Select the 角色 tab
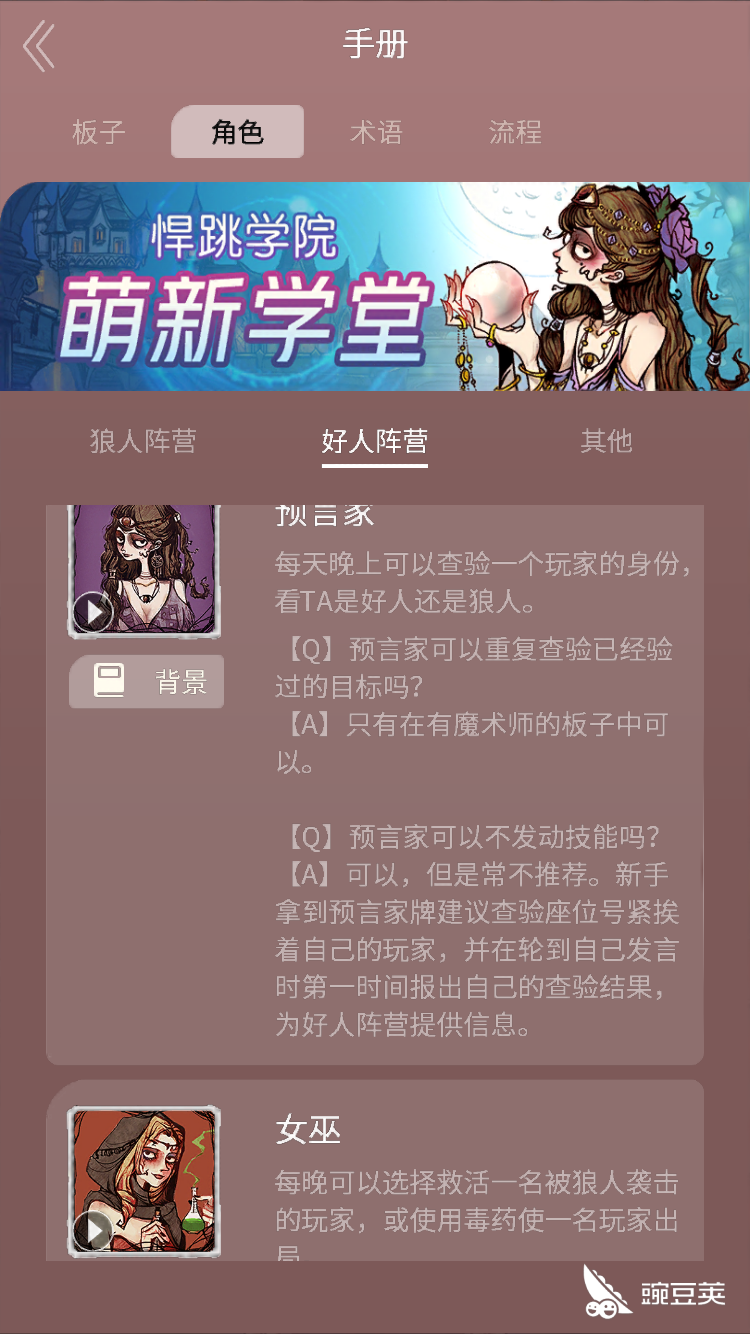Screen dimensions: 750x1334 [x=237, y=132]
